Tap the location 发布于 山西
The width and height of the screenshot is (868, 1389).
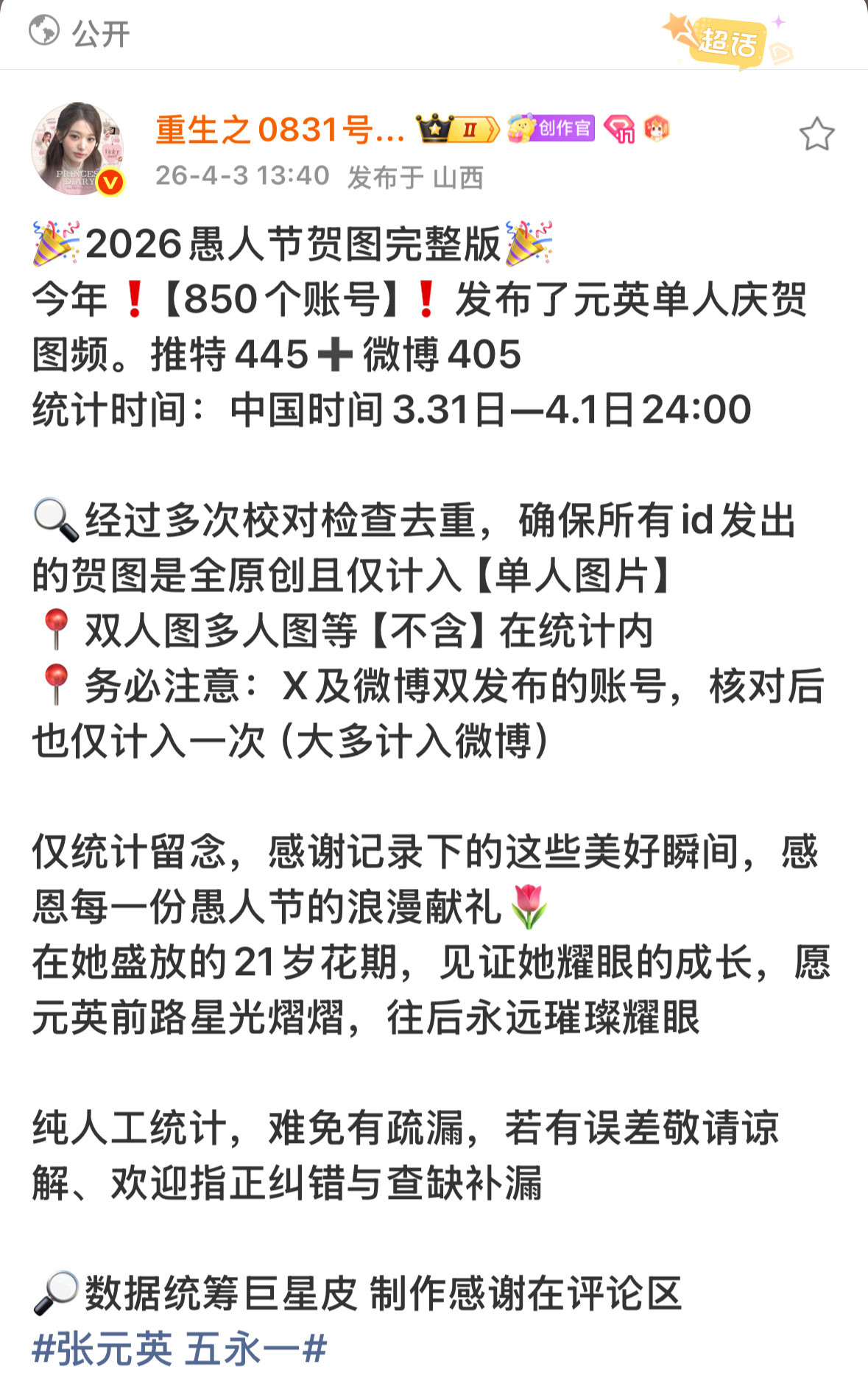[x=416, y=177]
